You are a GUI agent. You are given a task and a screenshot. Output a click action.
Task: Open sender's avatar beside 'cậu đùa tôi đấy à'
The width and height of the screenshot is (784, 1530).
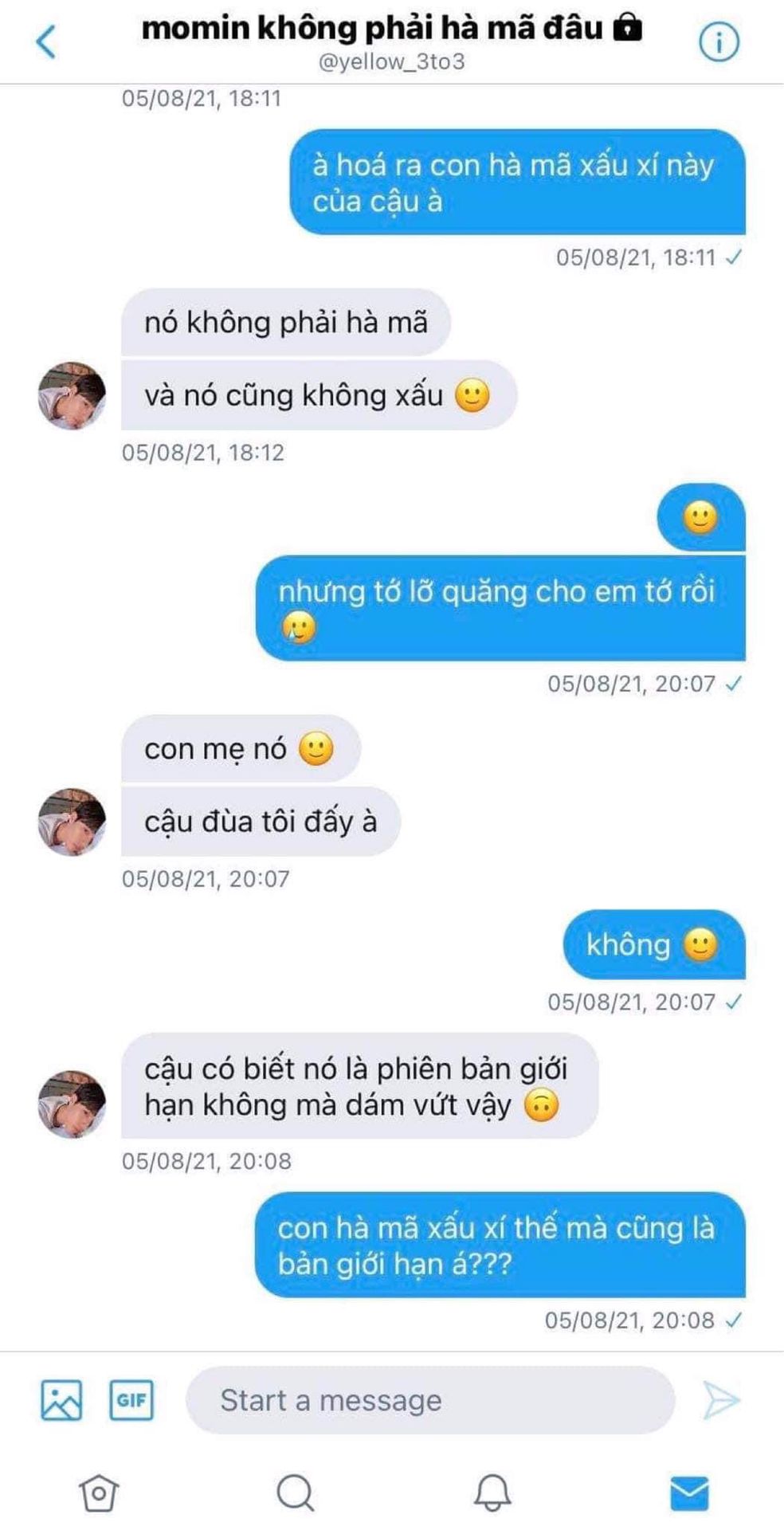click(72, 822)
